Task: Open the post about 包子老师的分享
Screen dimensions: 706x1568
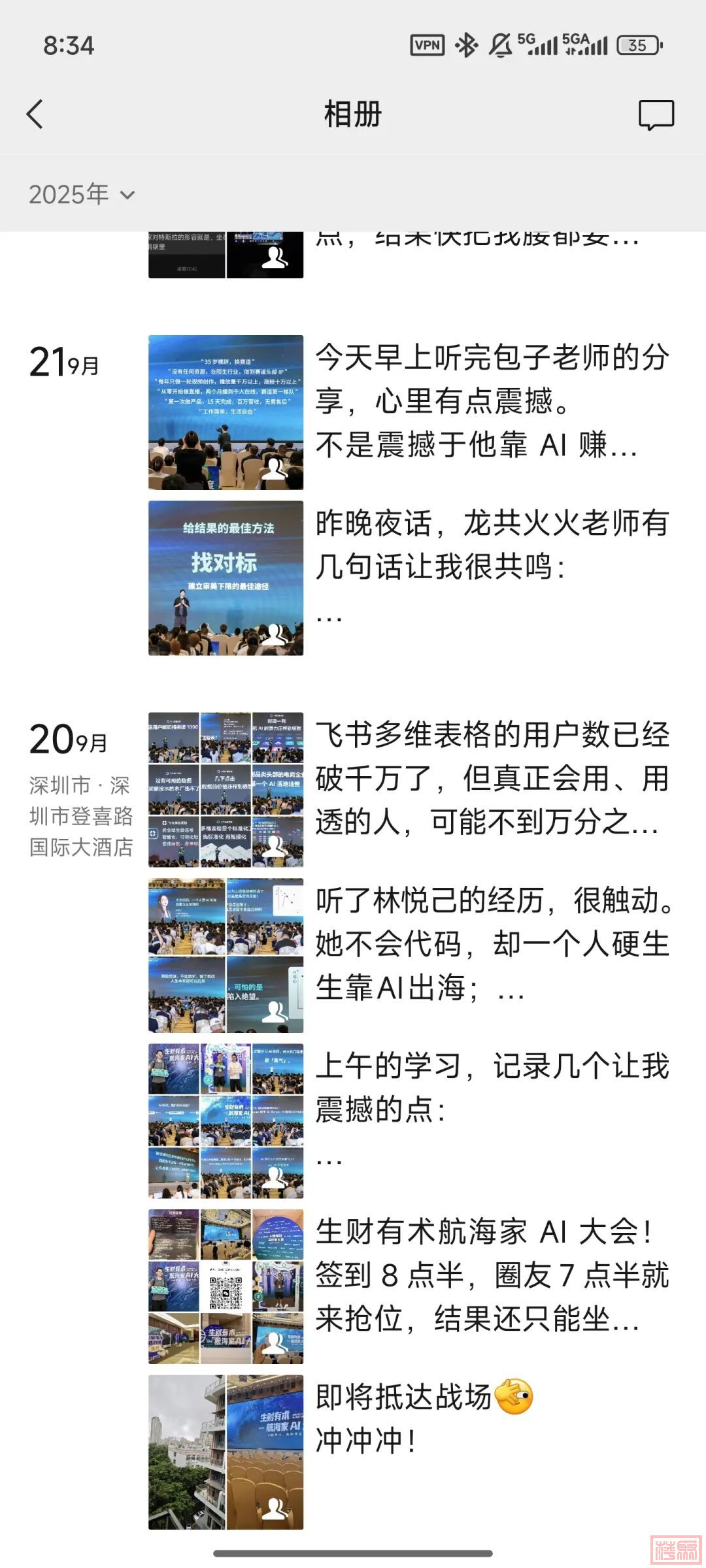Action: click(492, 401)
